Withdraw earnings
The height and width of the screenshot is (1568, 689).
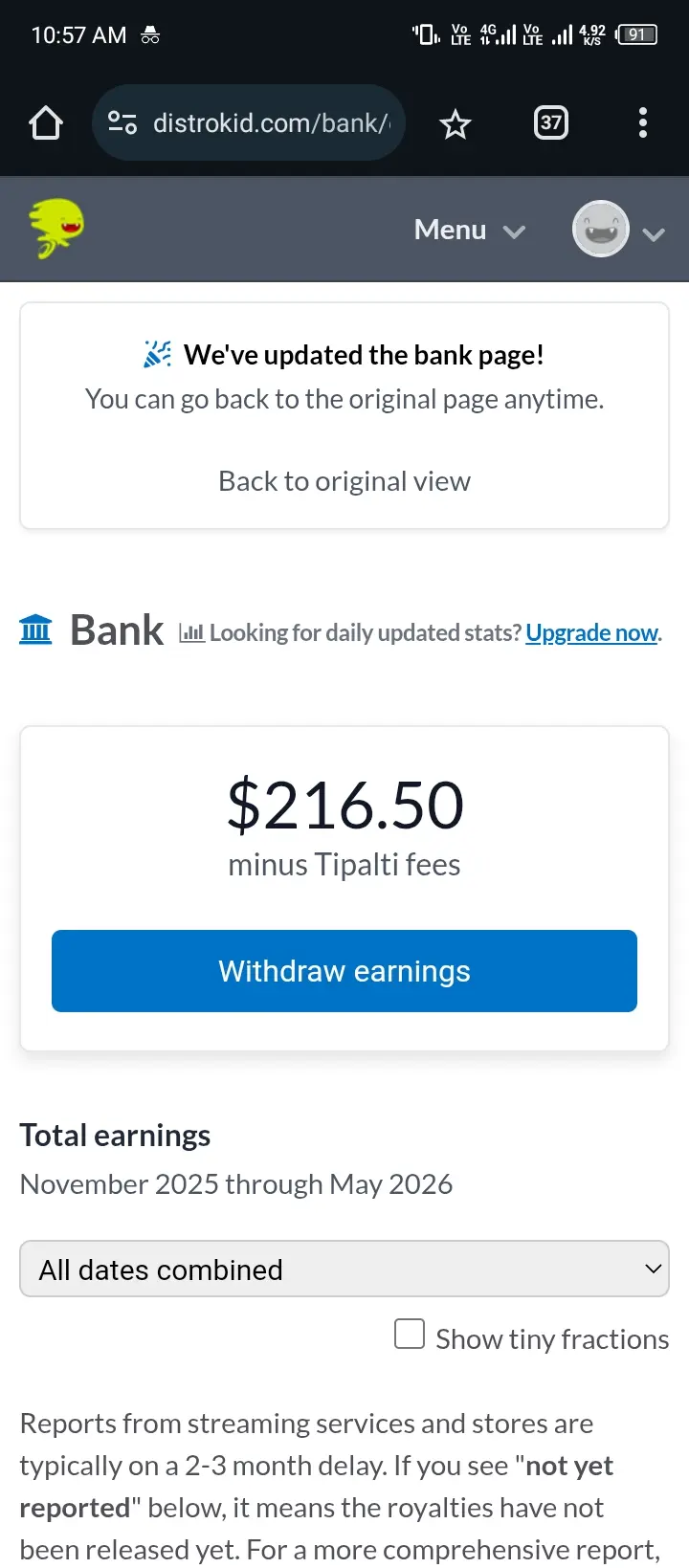pyautogui.click(x=344, y=971)
